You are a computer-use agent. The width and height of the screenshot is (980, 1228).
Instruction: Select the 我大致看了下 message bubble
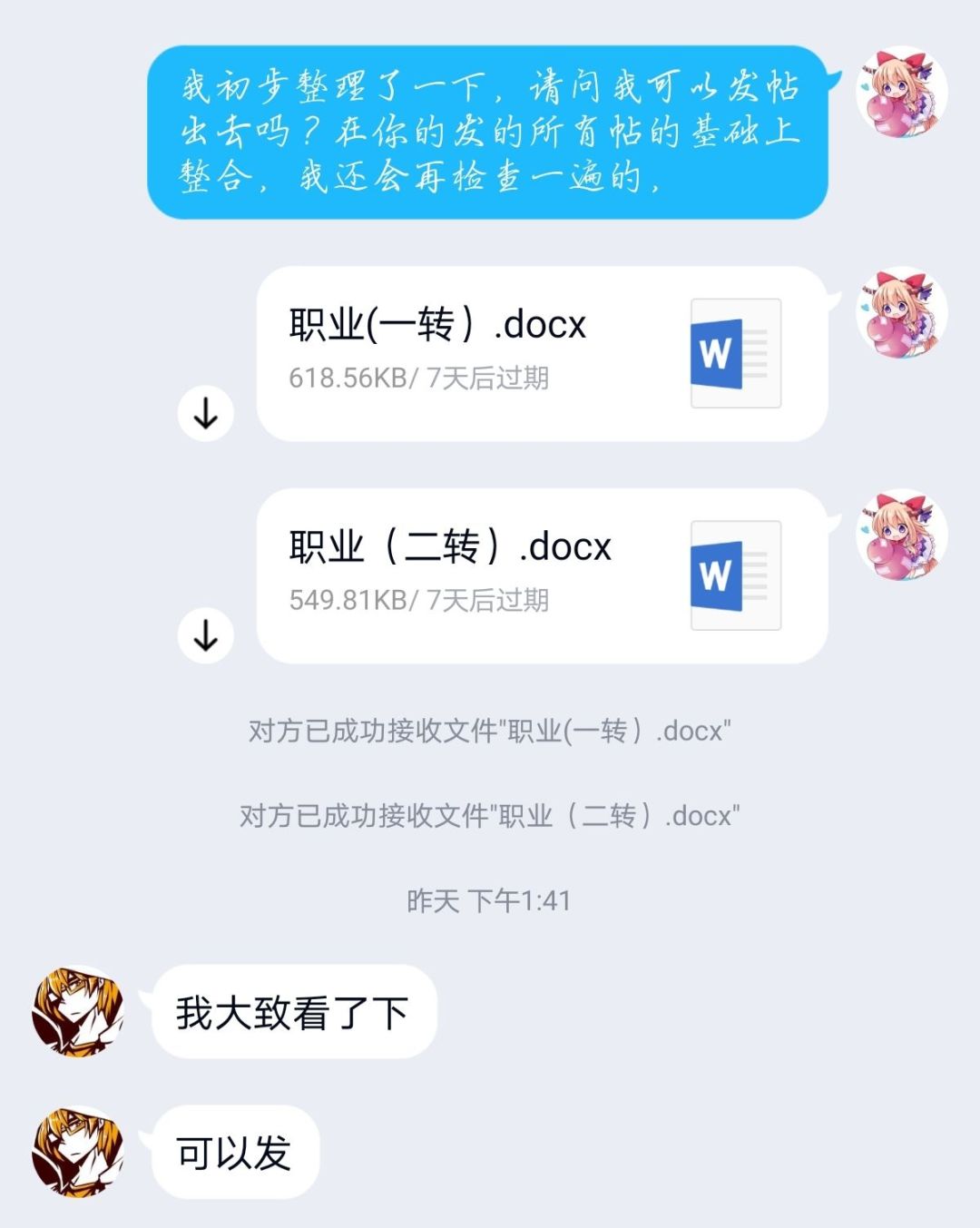(290, 1014)
